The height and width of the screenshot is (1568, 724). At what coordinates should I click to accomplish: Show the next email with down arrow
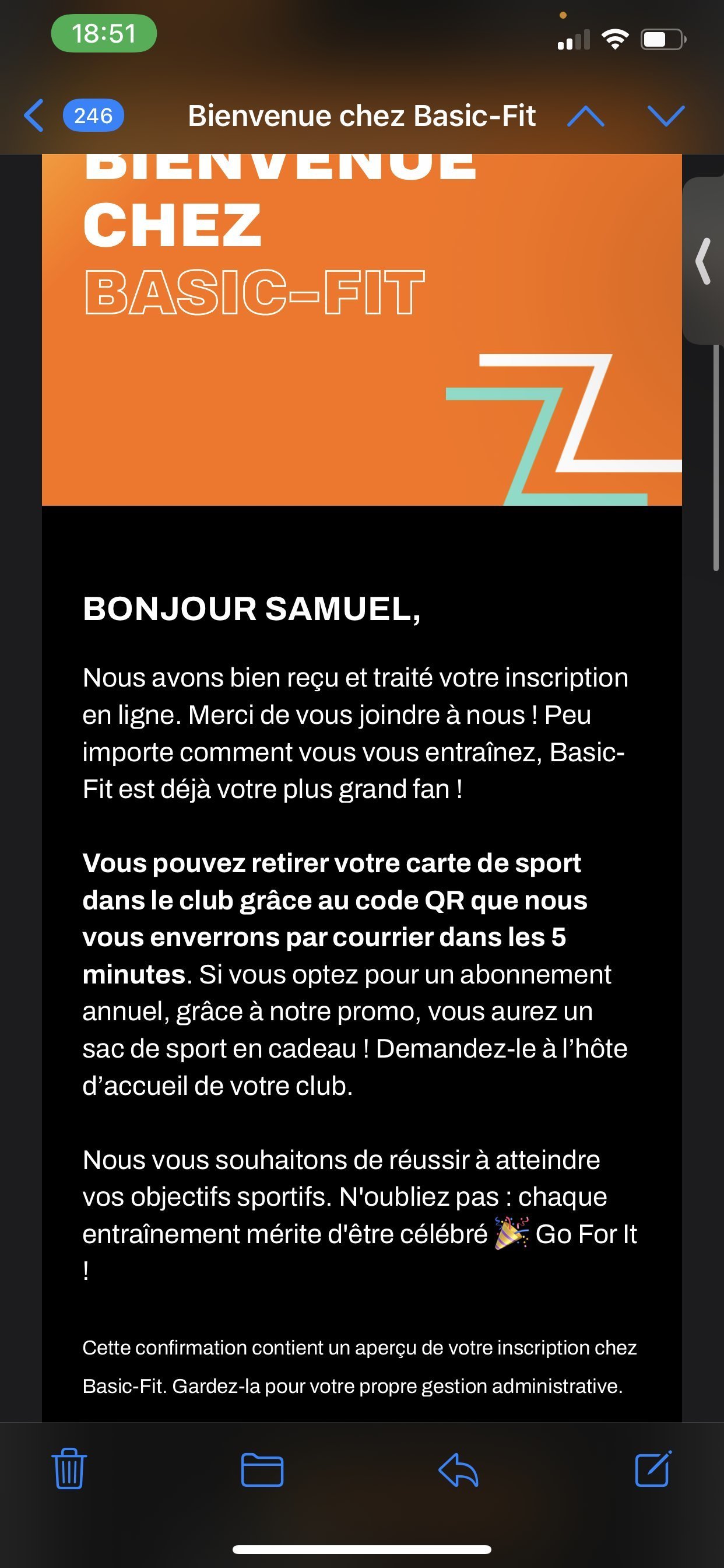pyautogui.click(x=666, y=115)
